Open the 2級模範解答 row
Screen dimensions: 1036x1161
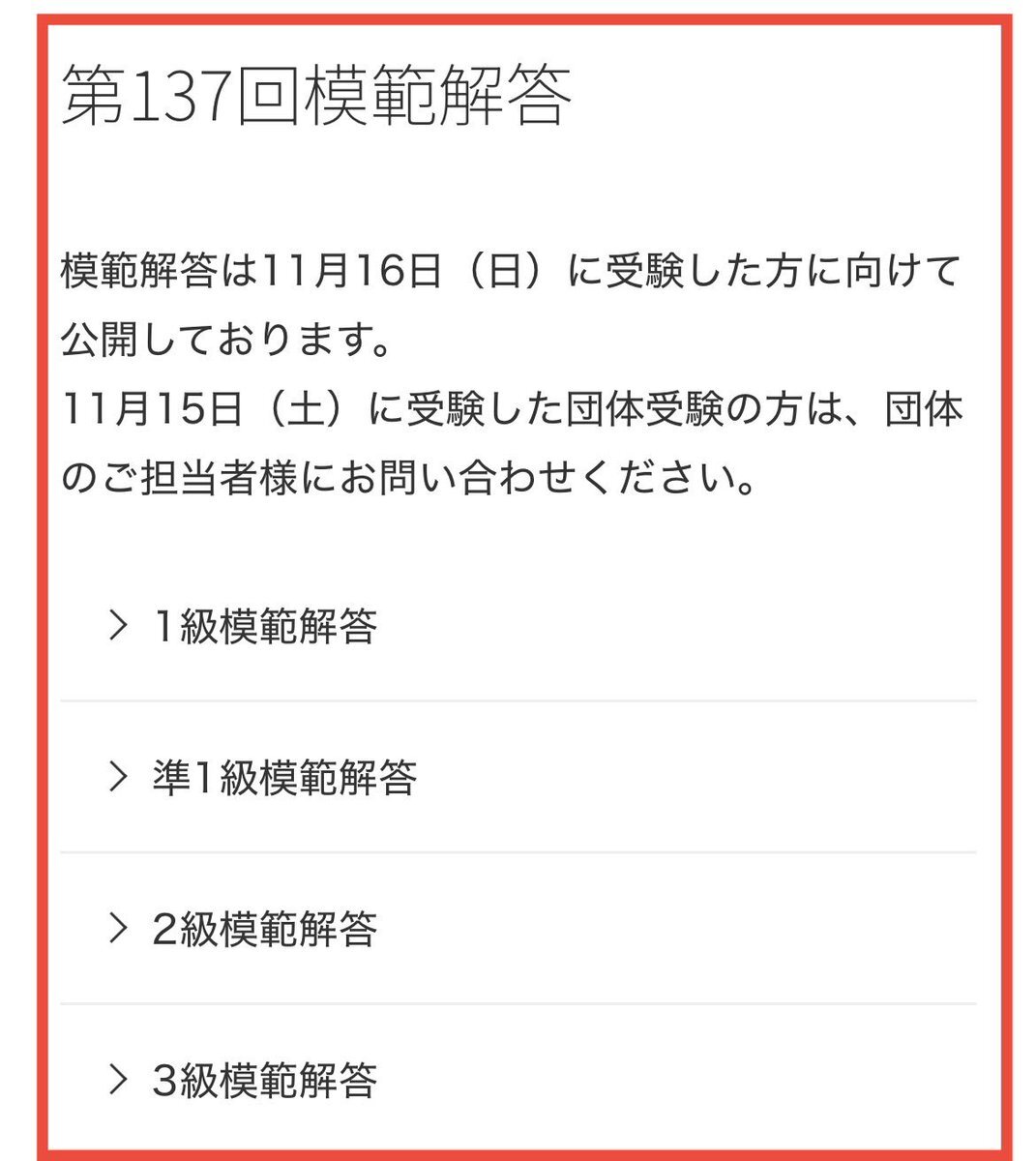point(263,929)
